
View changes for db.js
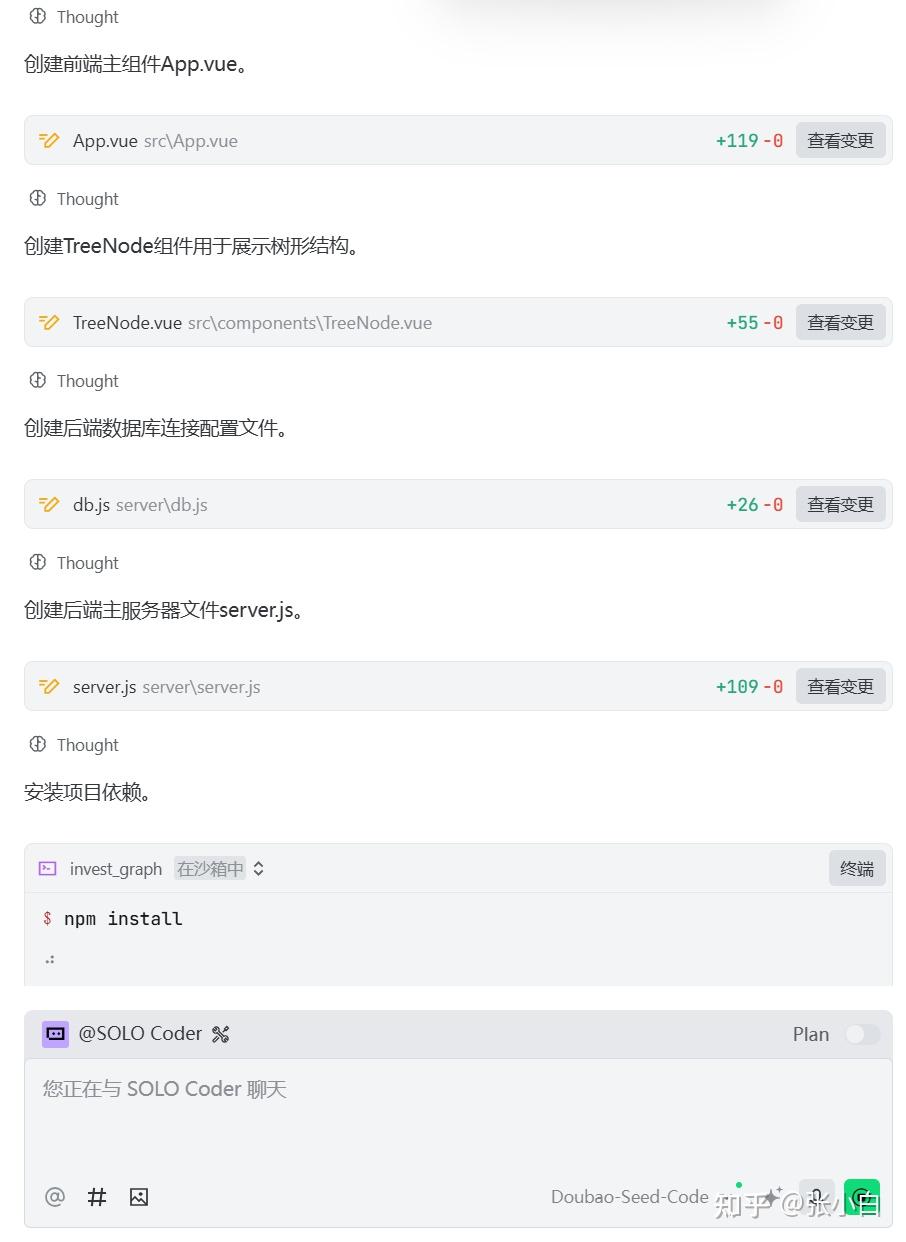point(840,505)
